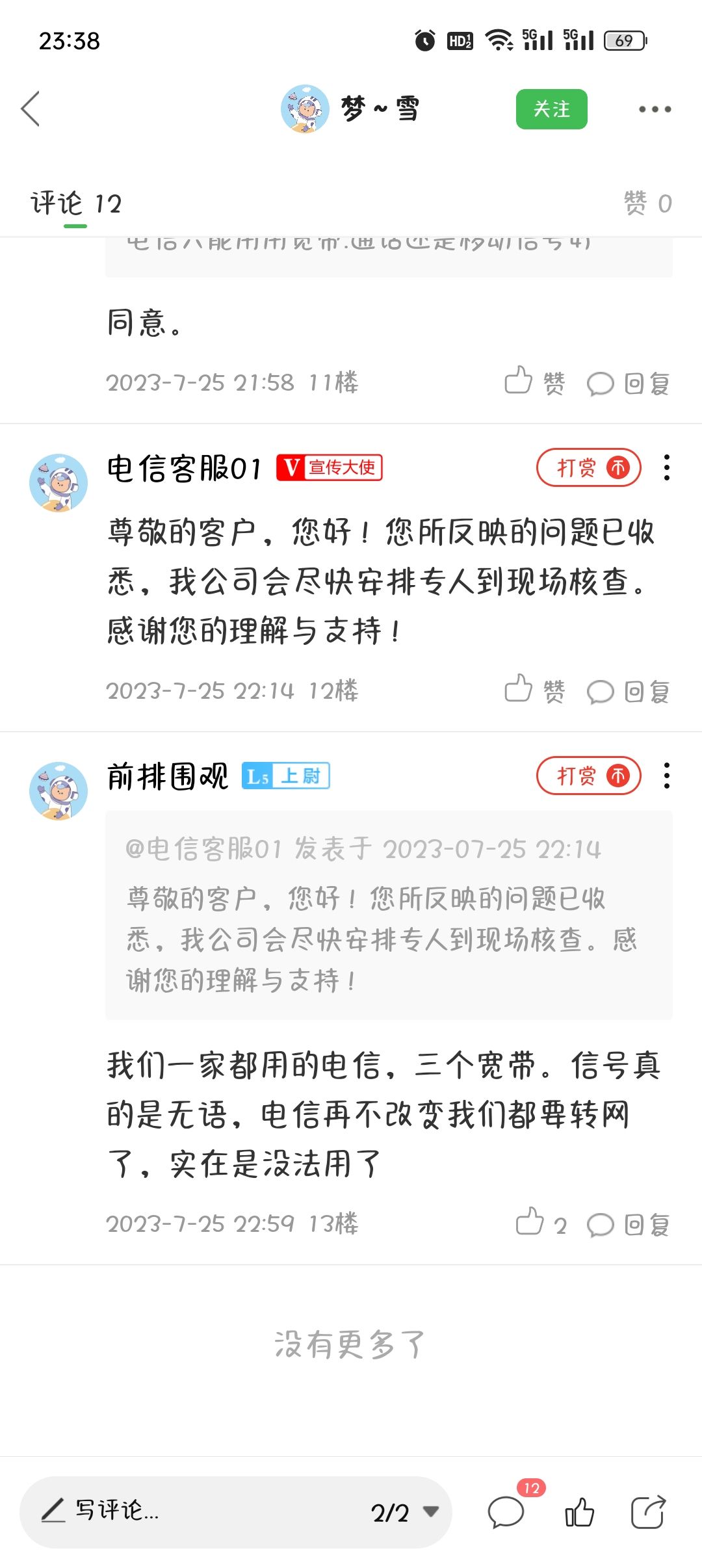Like the 11楼 comment
Viewport: 702px width, 1568px height.
coord(534,382)
